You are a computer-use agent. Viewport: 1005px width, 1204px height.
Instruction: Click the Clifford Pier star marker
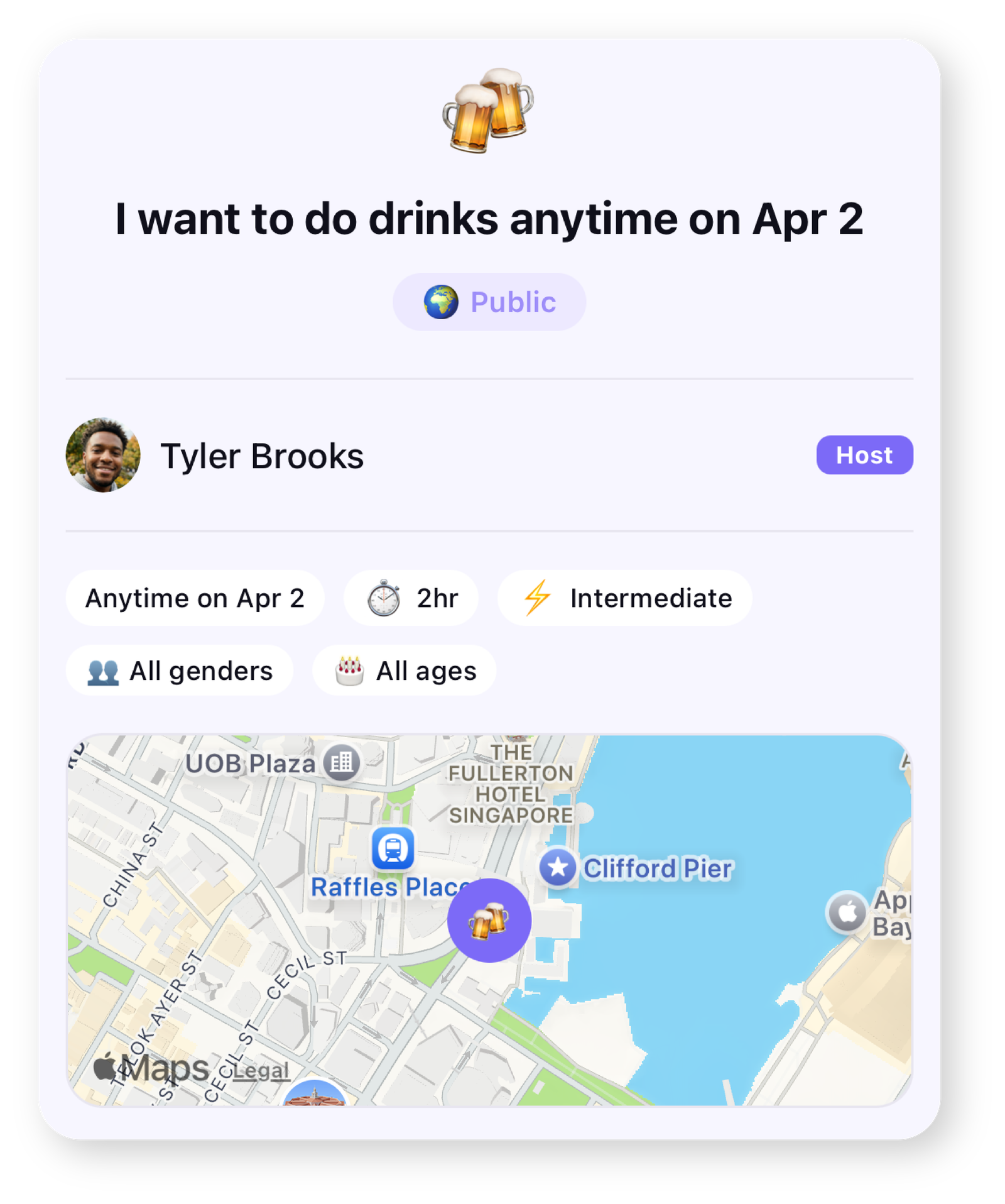[x=558, y=867]
